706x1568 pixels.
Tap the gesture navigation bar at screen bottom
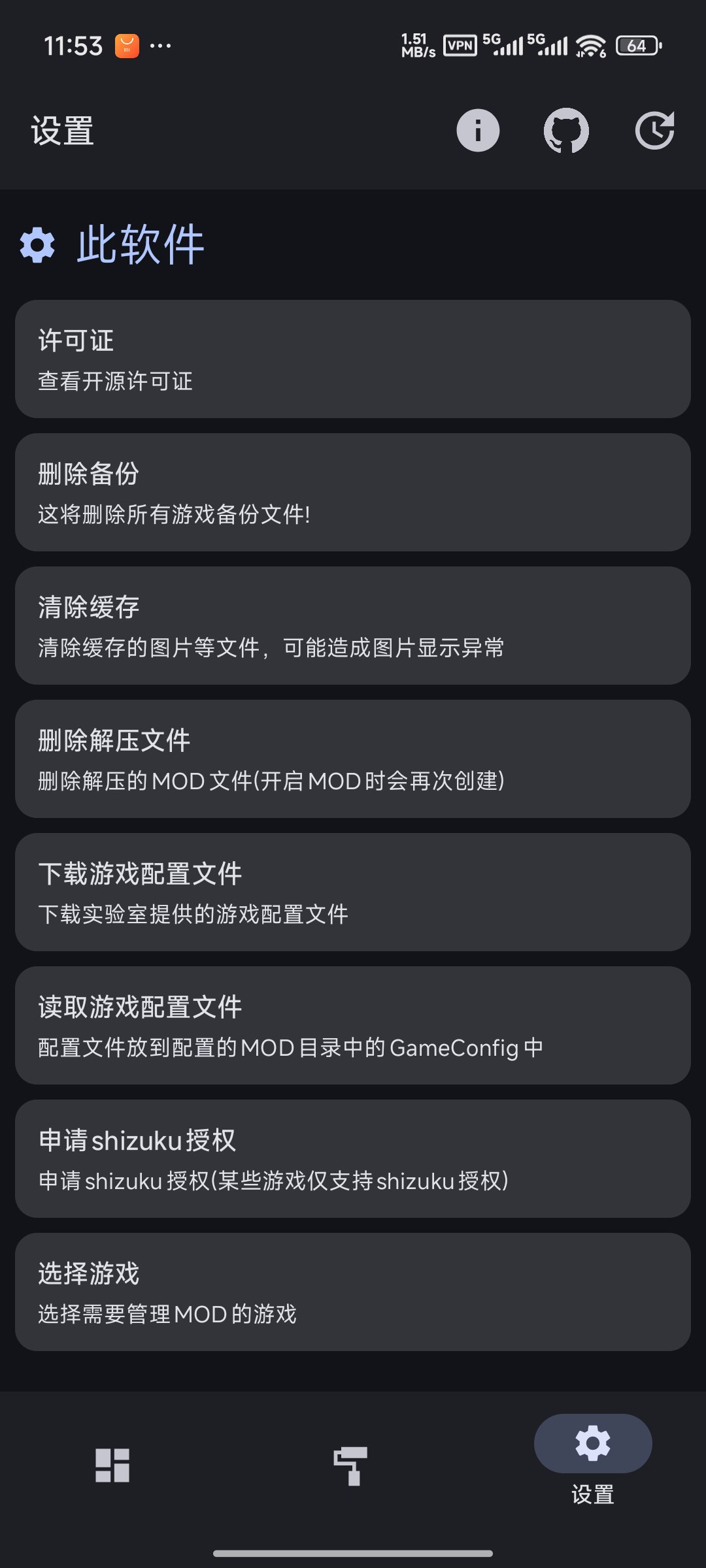pos(353,1551)
